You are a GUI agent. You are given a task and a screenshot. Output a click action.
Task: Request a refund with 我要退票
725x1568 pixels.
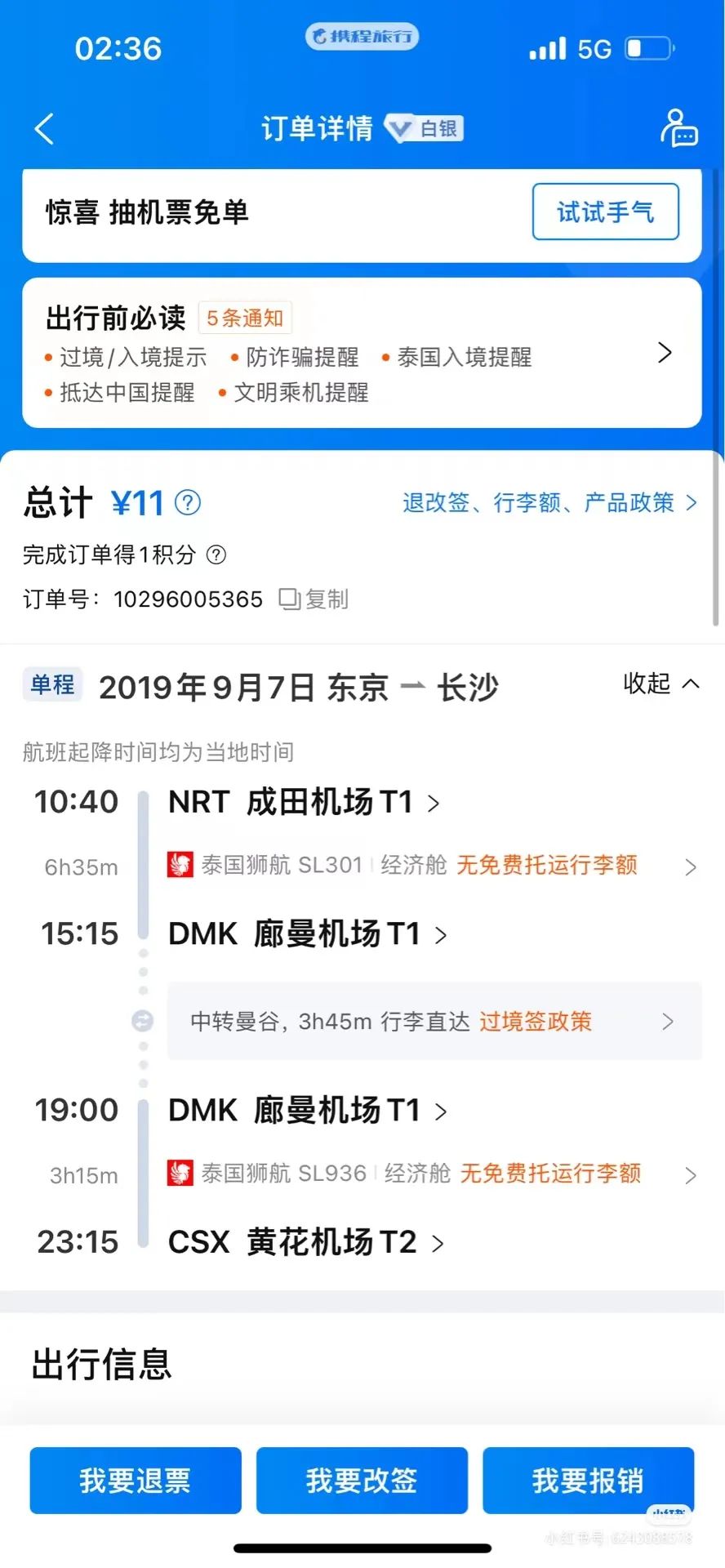pos(136,1480)
